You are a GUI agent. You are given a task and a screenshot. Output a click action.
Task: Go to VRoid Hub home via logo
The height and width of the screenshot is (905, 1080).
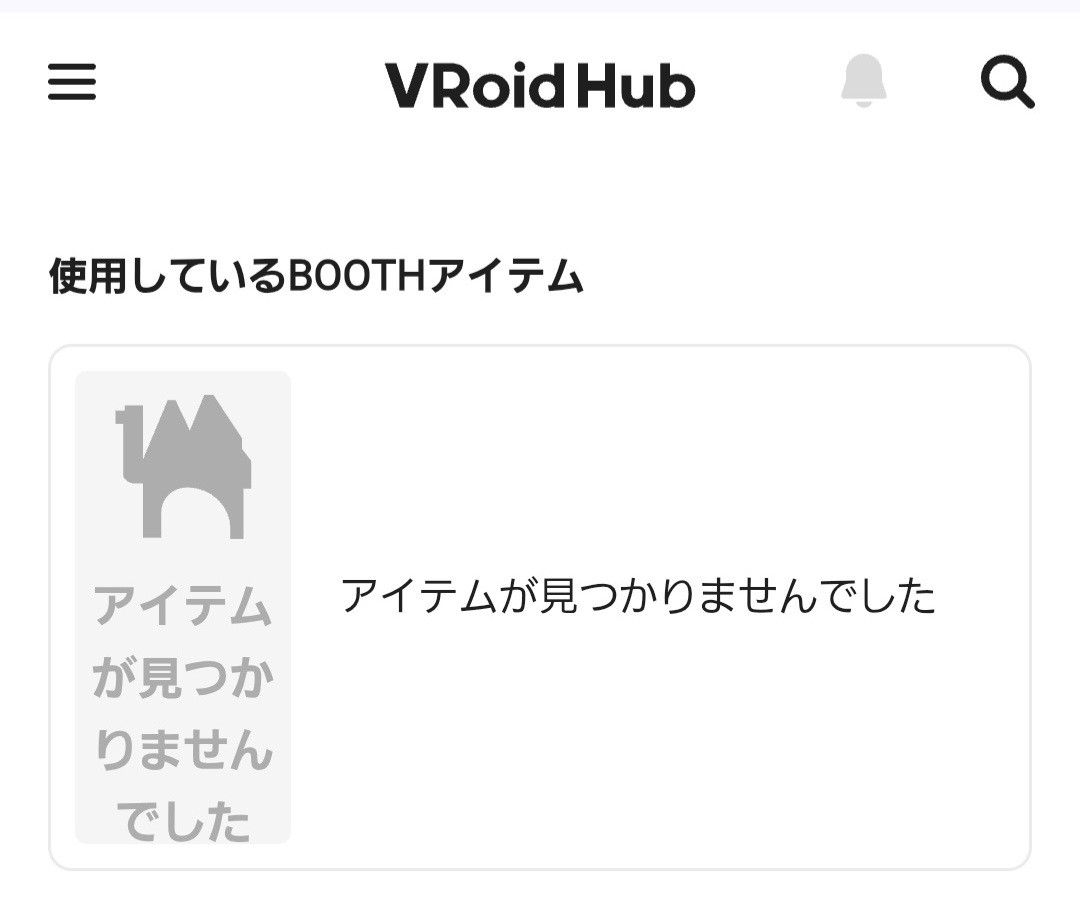[540, 85]
